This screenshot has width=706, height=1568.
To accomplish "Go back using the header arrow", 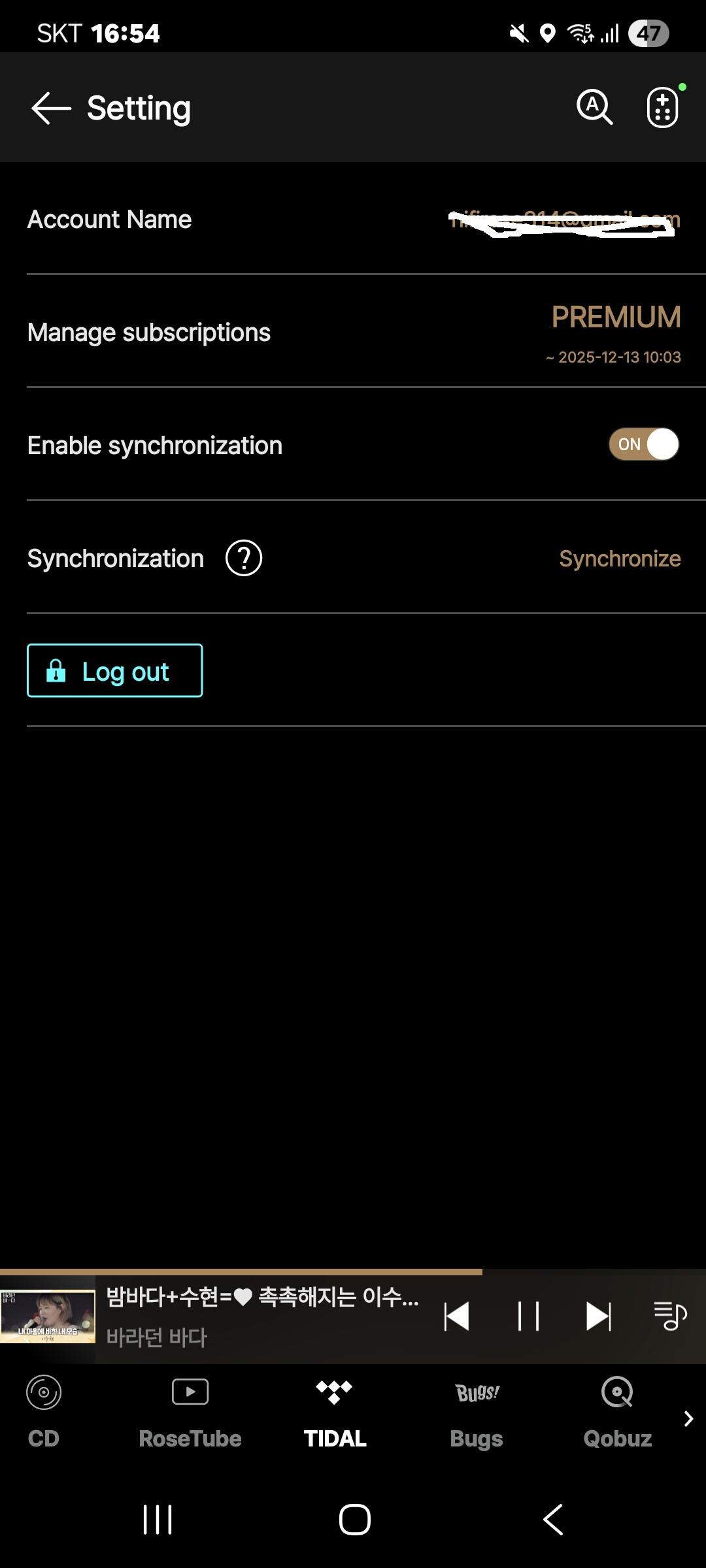I will (51, 108).
